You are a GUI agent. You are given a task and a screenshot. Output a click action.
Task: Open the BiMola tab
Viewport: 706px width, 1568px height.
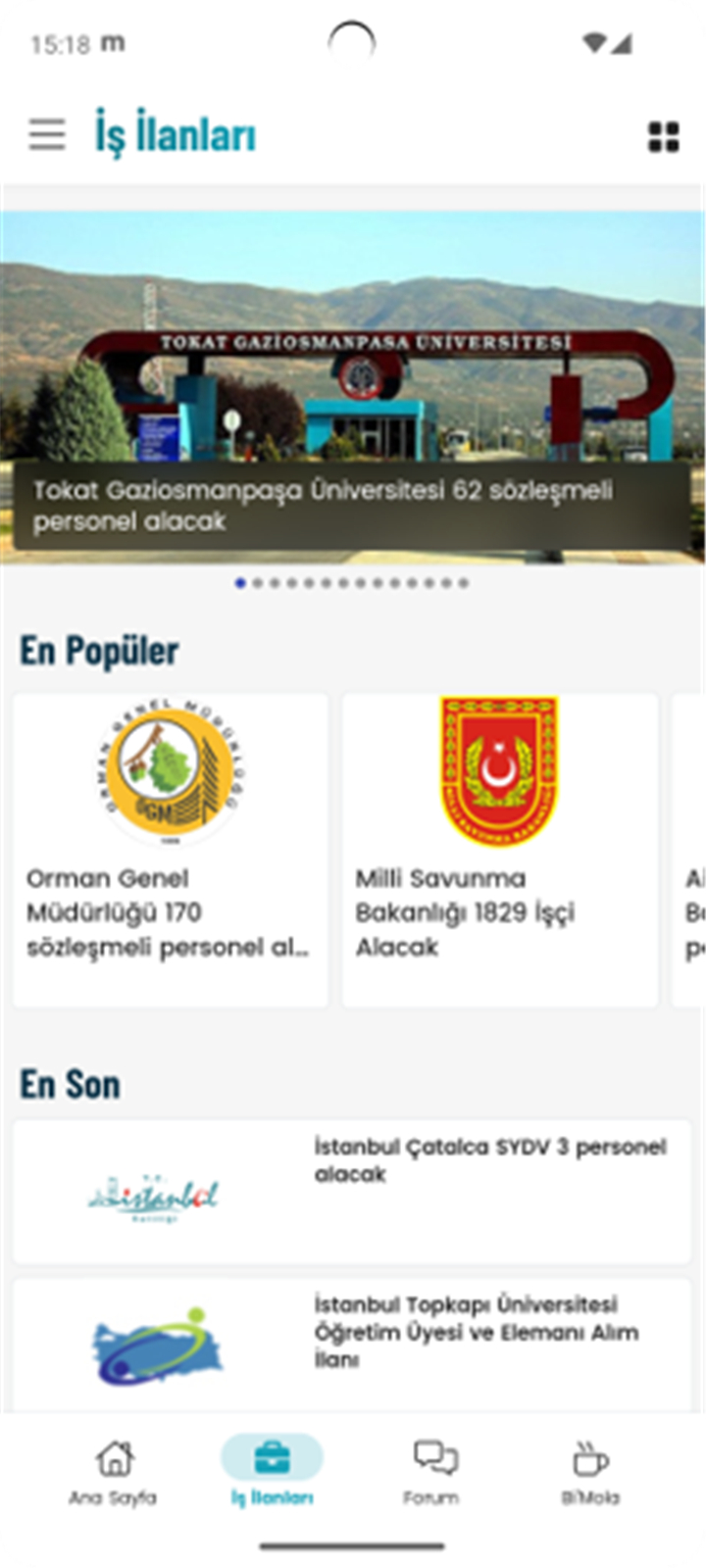590,1471
